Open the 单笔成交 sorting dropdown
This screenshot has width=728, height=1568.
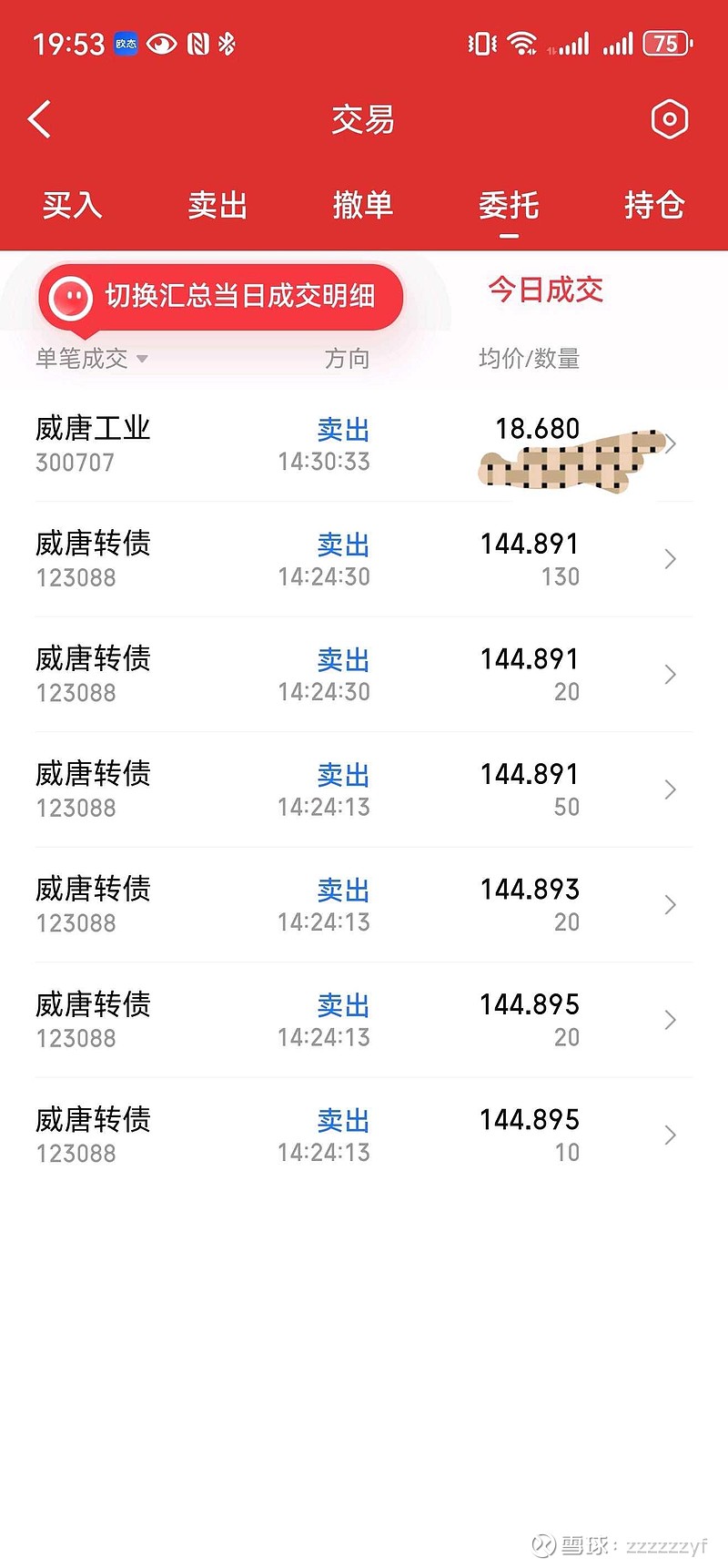click(89, 360)
